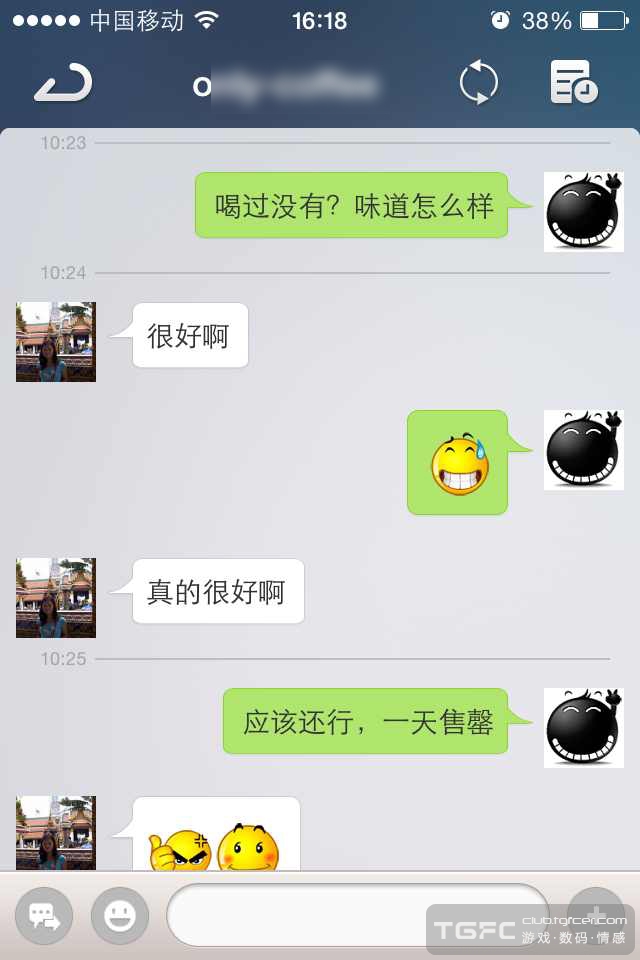This screenshot has height=960, width=640.
Task: Open the chat history icon
Action: tap(573, 83)
